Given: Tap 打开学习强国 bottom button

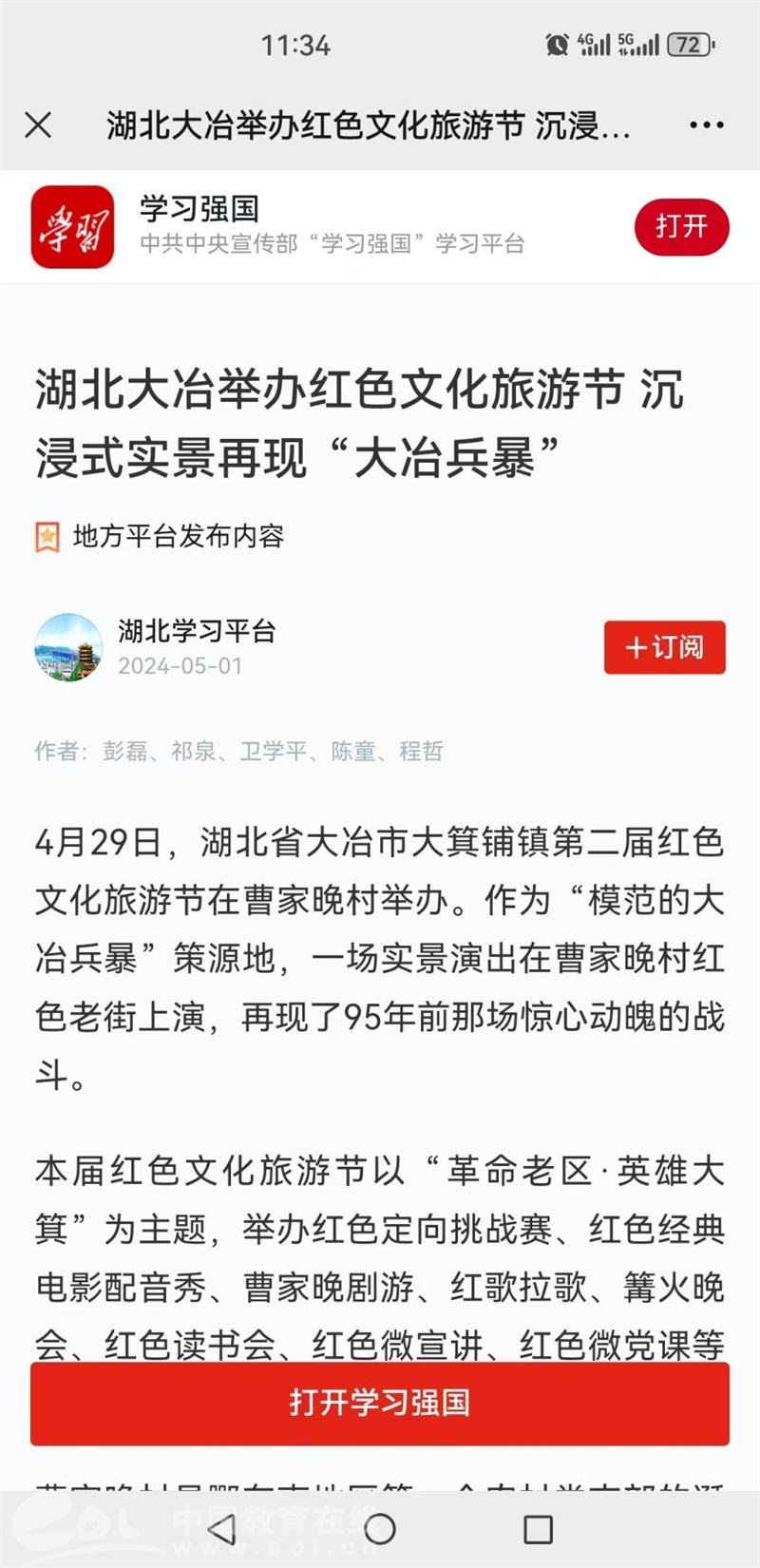Looking at the screenshot, I should point(380,1404).
